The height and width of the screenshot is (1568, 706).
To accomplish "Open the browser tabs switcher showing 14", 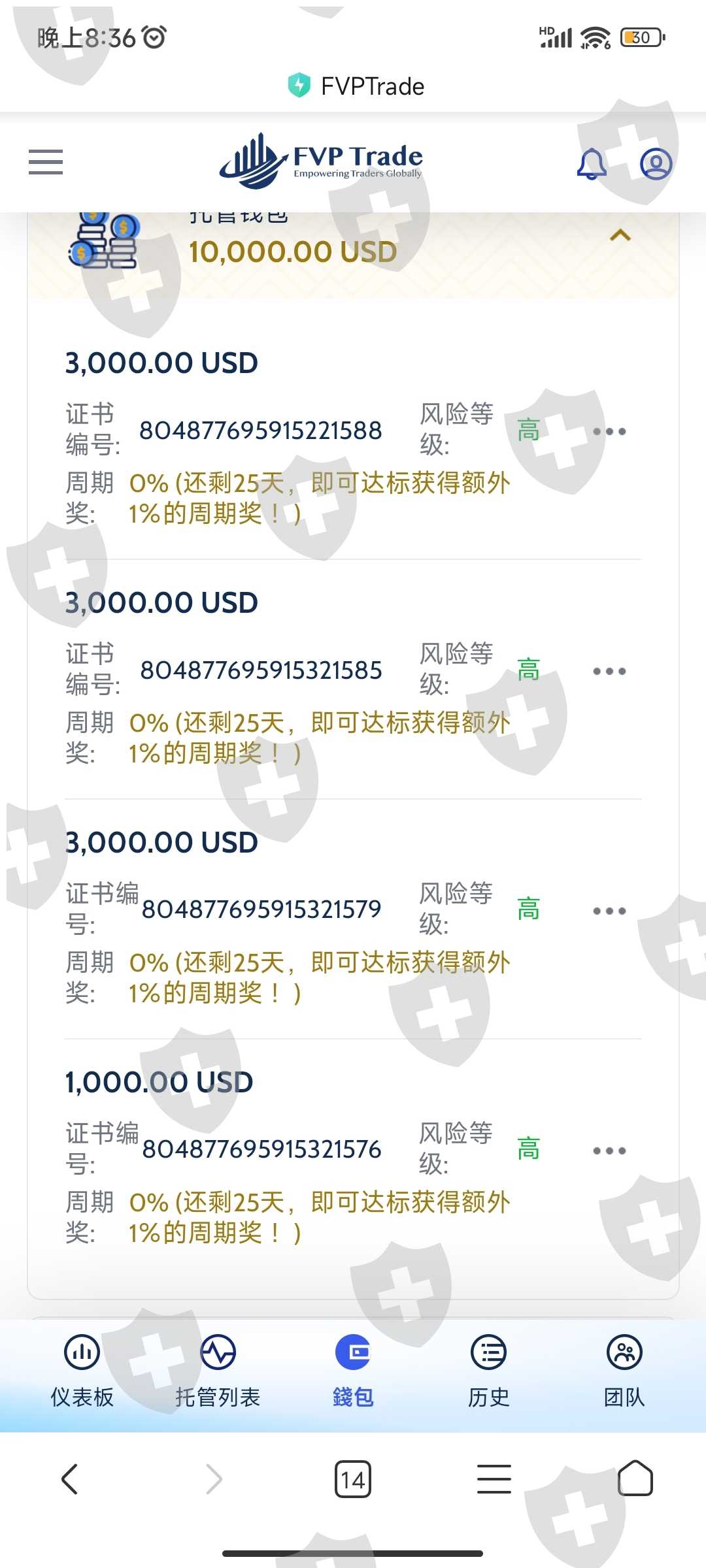I will [353, 1479].
